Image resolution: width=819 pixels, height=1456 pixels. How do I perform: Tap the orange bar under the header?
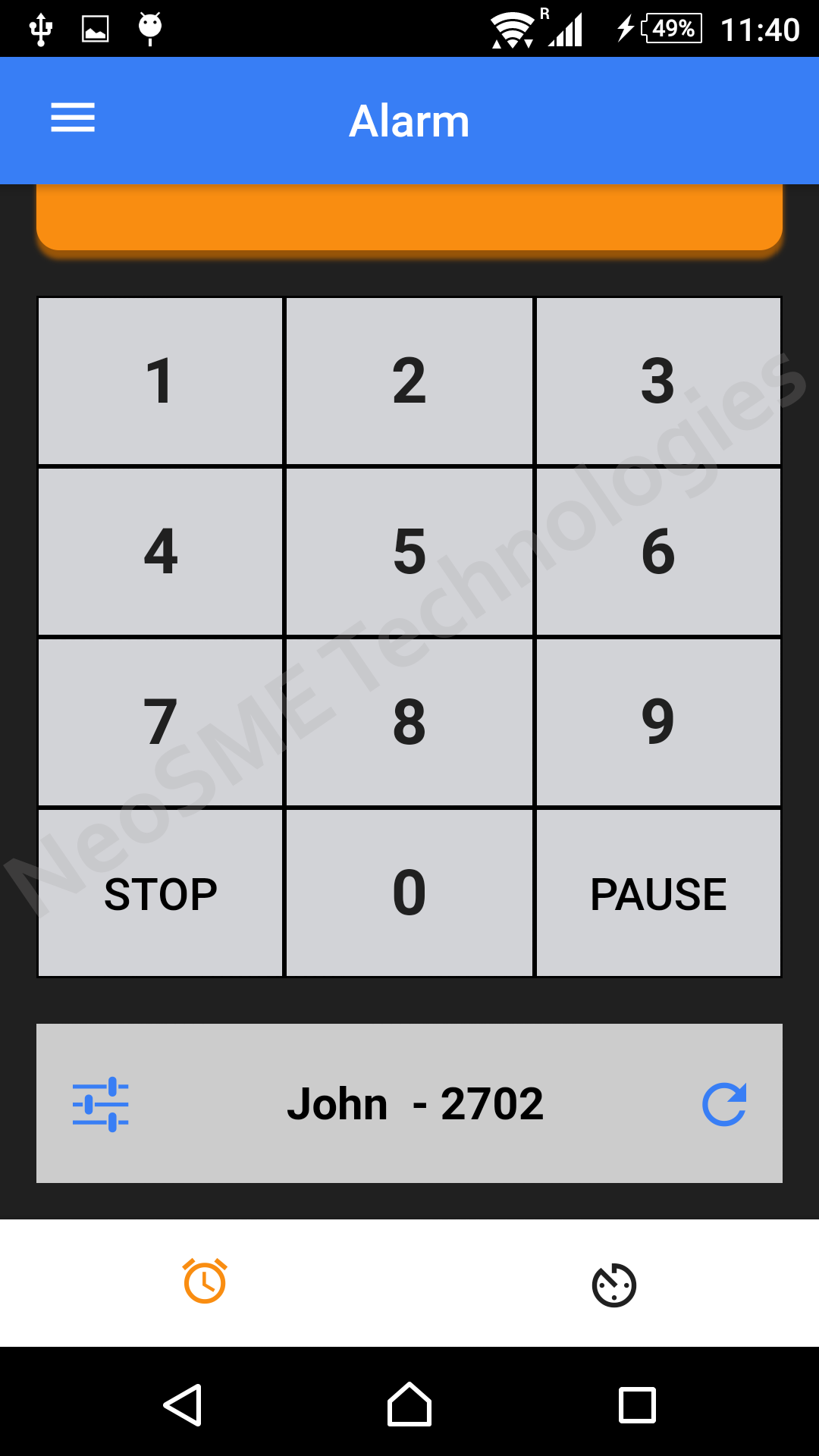(409, 218)
